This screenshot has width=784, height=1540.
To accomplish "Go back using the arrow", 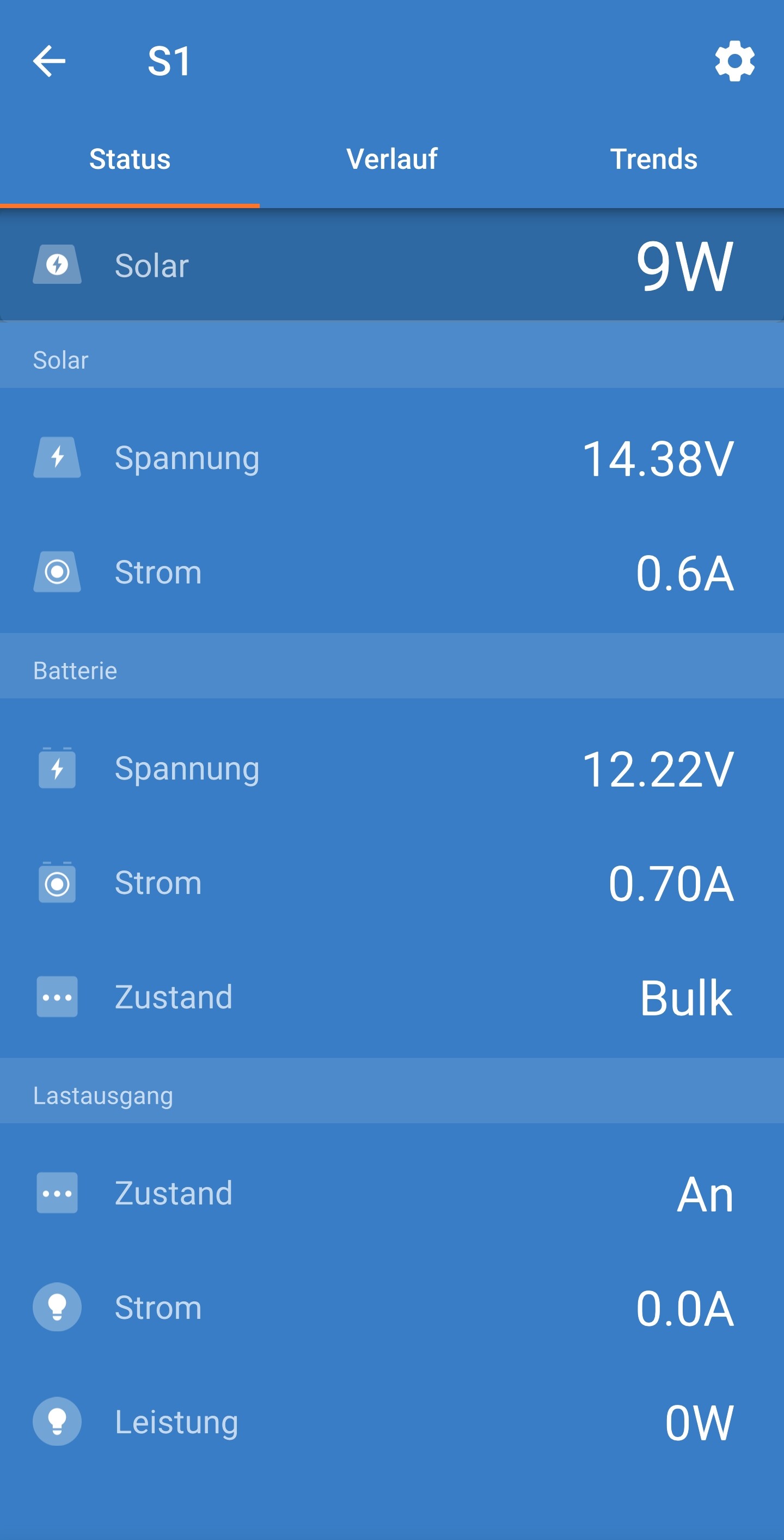I will (49, 61).
